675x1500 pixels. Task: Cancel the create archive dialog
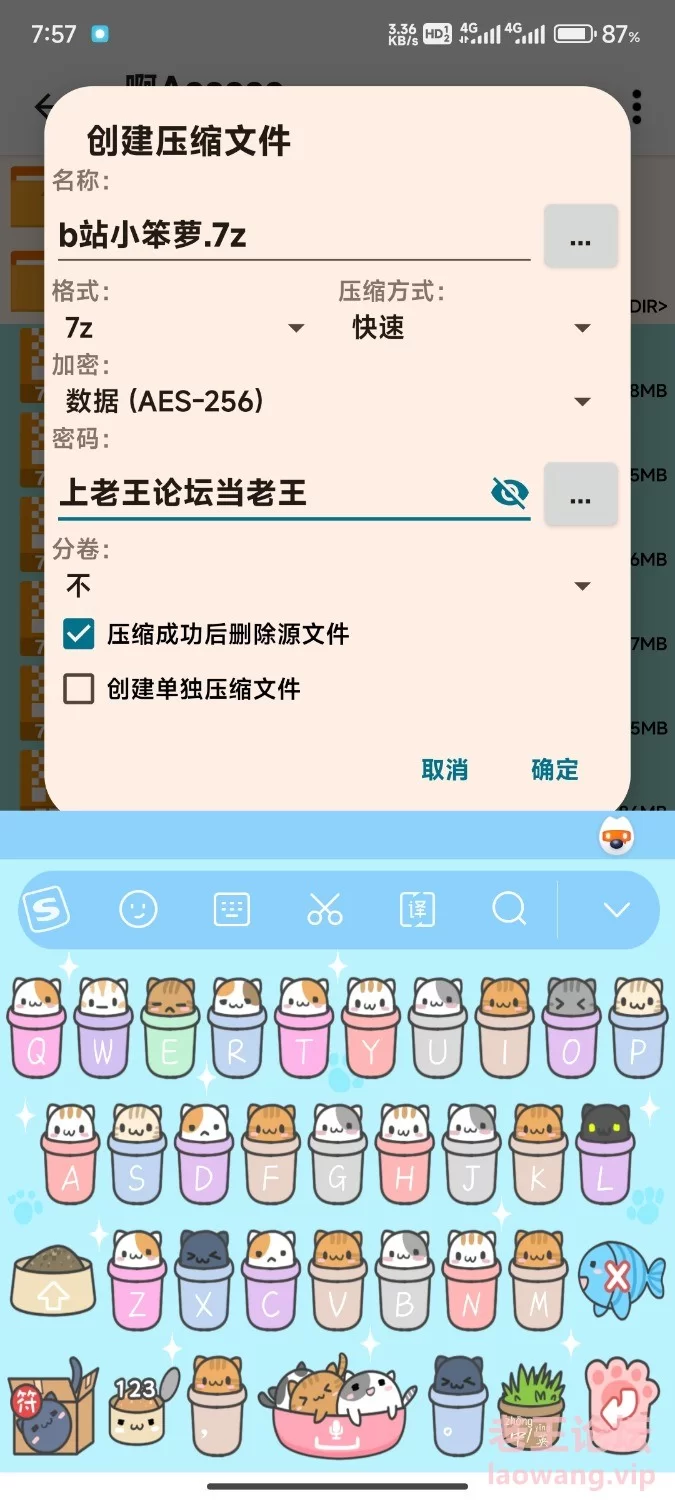click(444, 769)
